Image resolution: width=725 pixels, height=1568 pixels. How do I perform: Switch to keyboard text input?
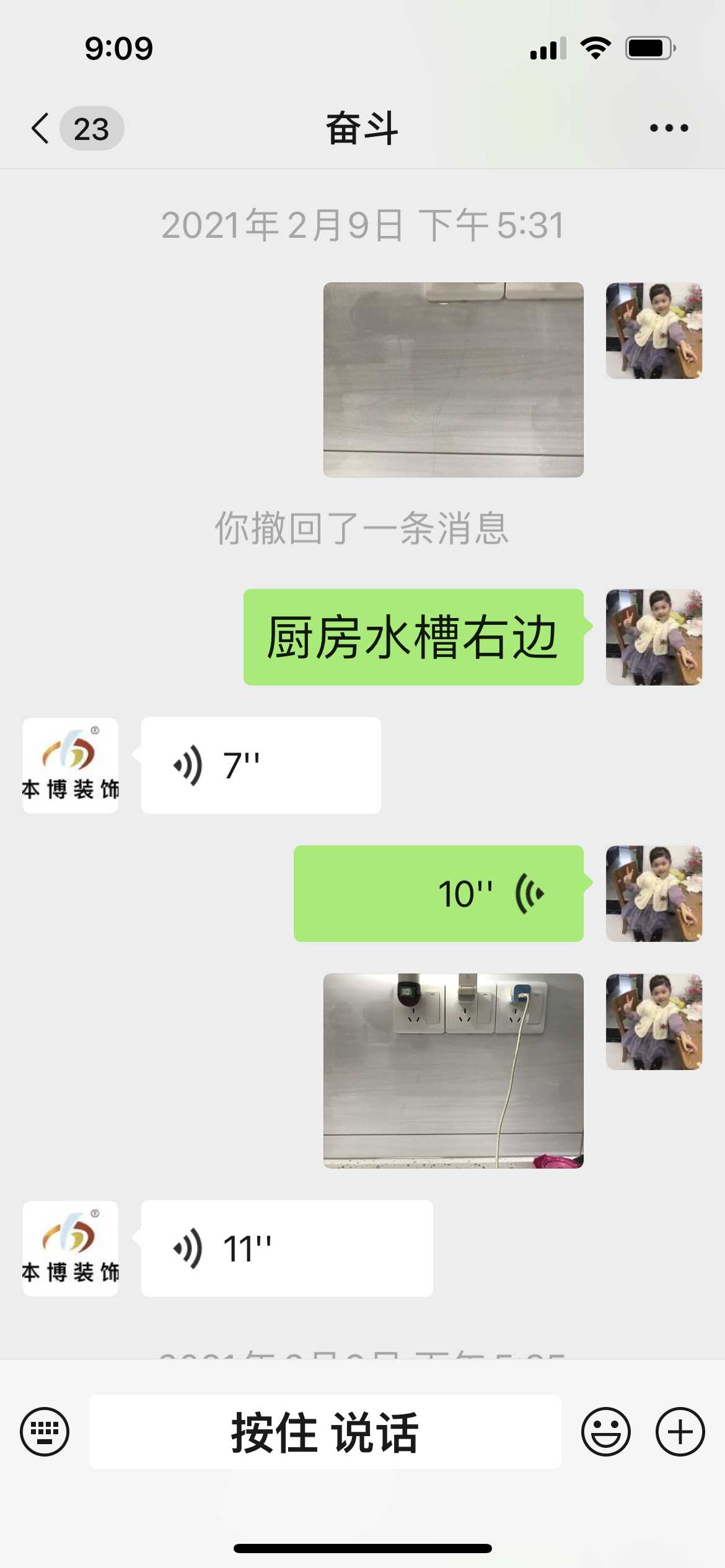45,1432
